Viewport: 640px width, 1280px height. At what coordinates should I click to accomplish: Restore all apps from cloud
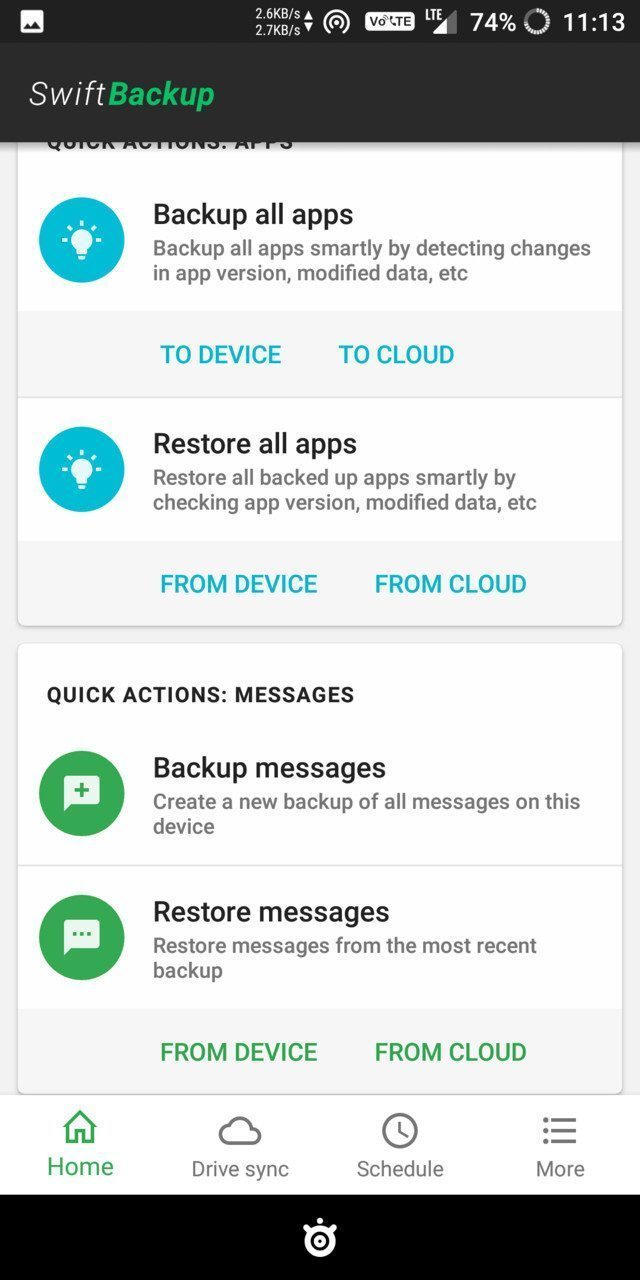coord(450,583)
